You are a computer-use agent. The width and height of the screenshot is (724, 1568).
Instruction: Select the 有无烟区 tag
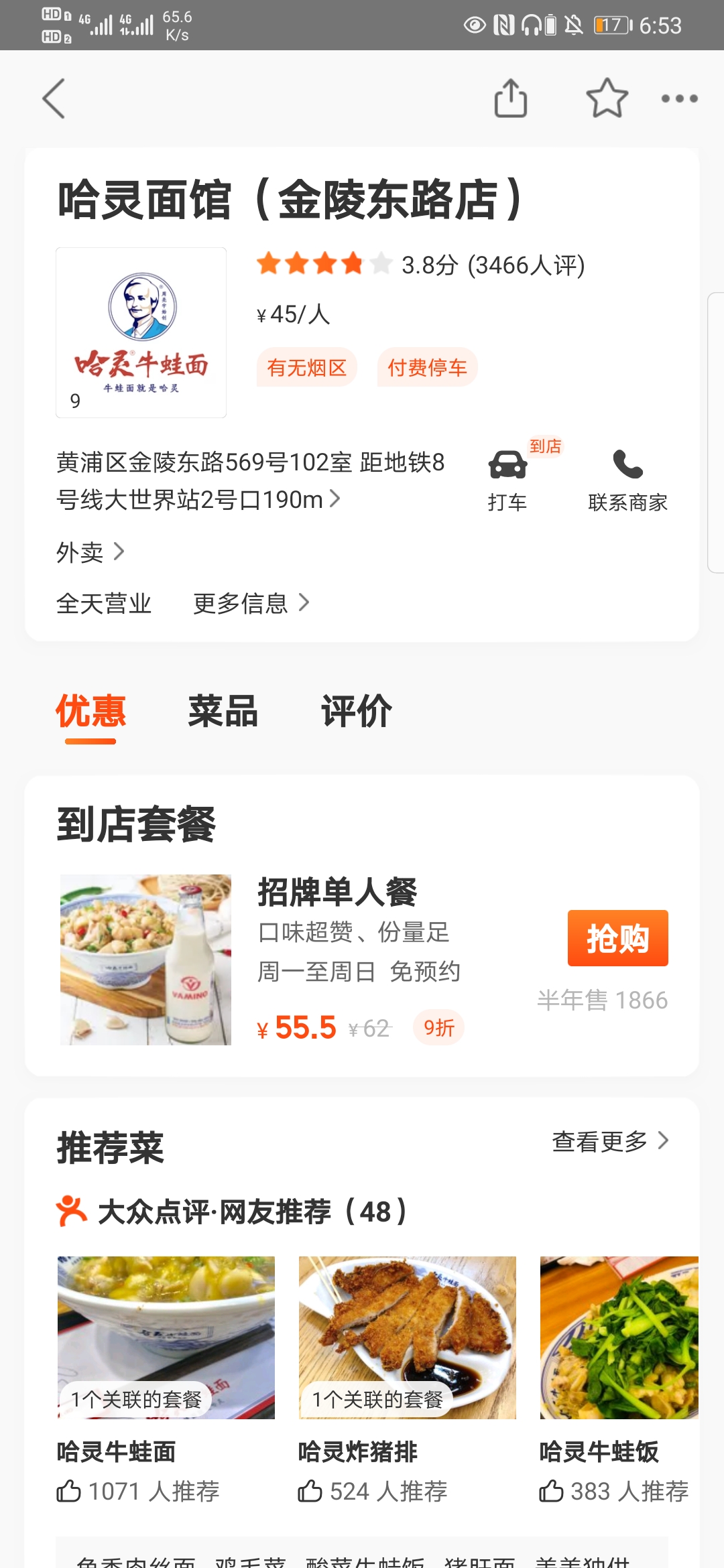coord(306,367)
